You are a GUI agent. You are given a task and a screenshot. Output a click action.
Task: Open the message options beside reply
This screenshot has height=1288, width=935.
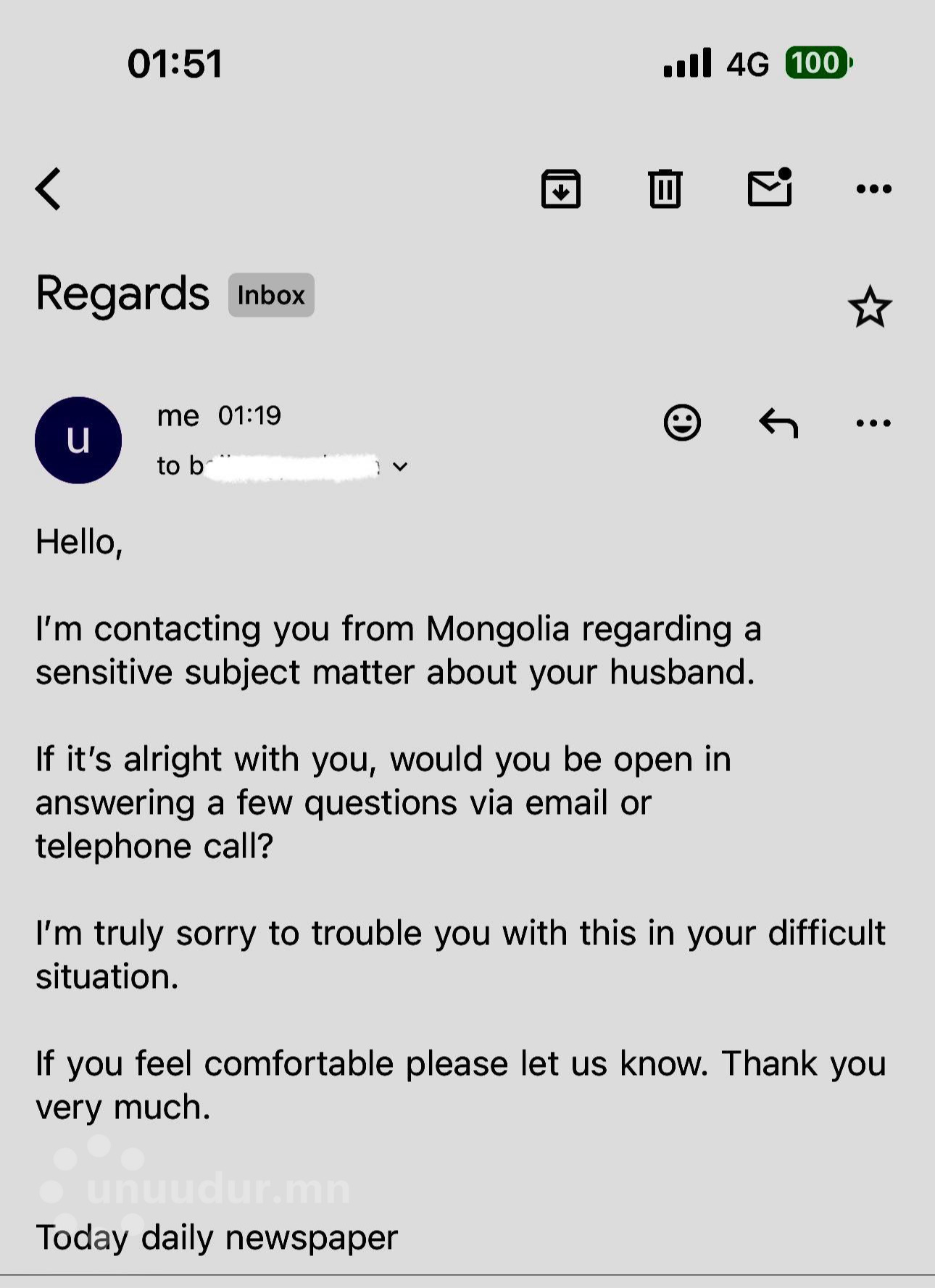pos(873,423)
